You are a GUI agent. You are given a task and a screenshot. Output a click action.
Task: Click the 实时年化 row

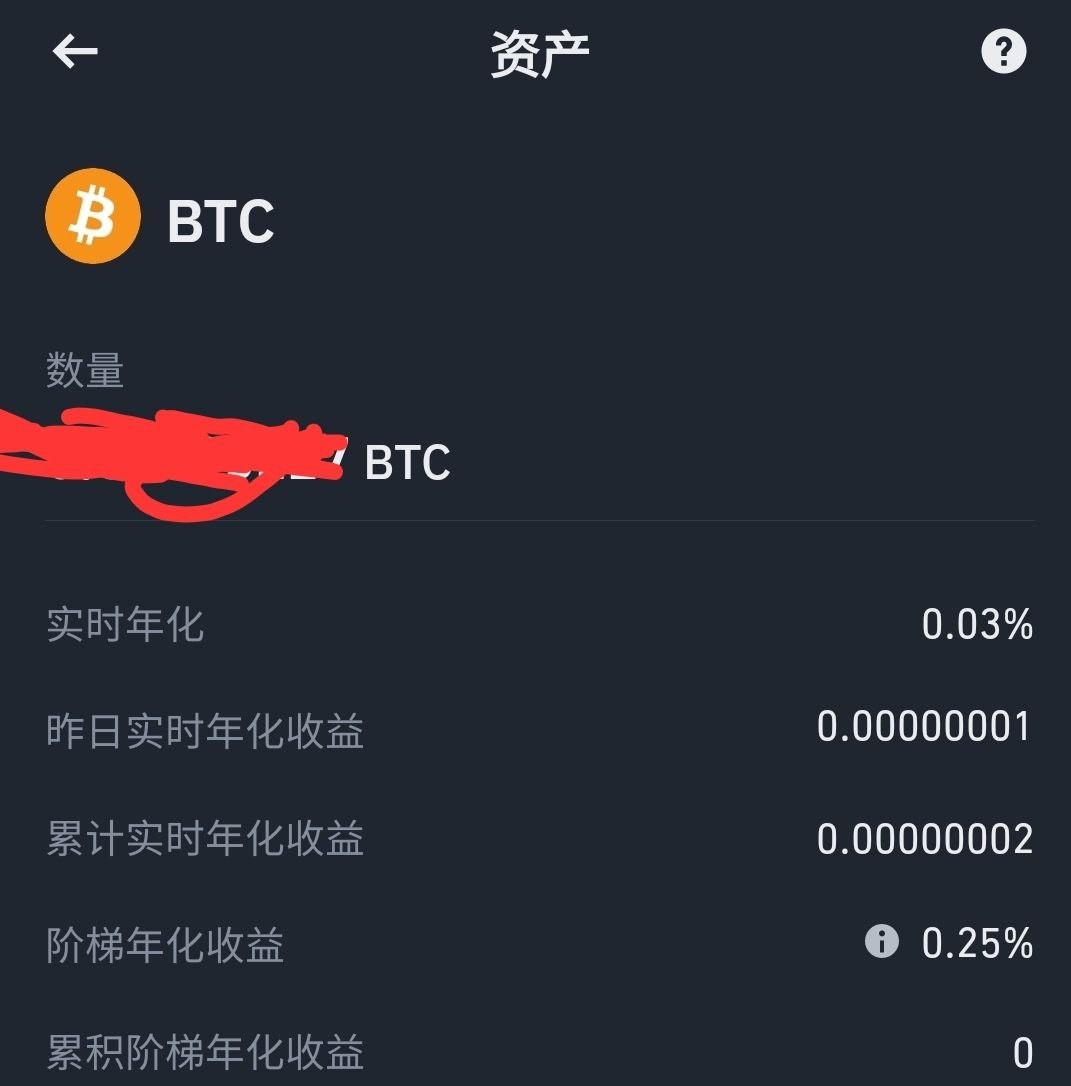(x=125, y=625)
